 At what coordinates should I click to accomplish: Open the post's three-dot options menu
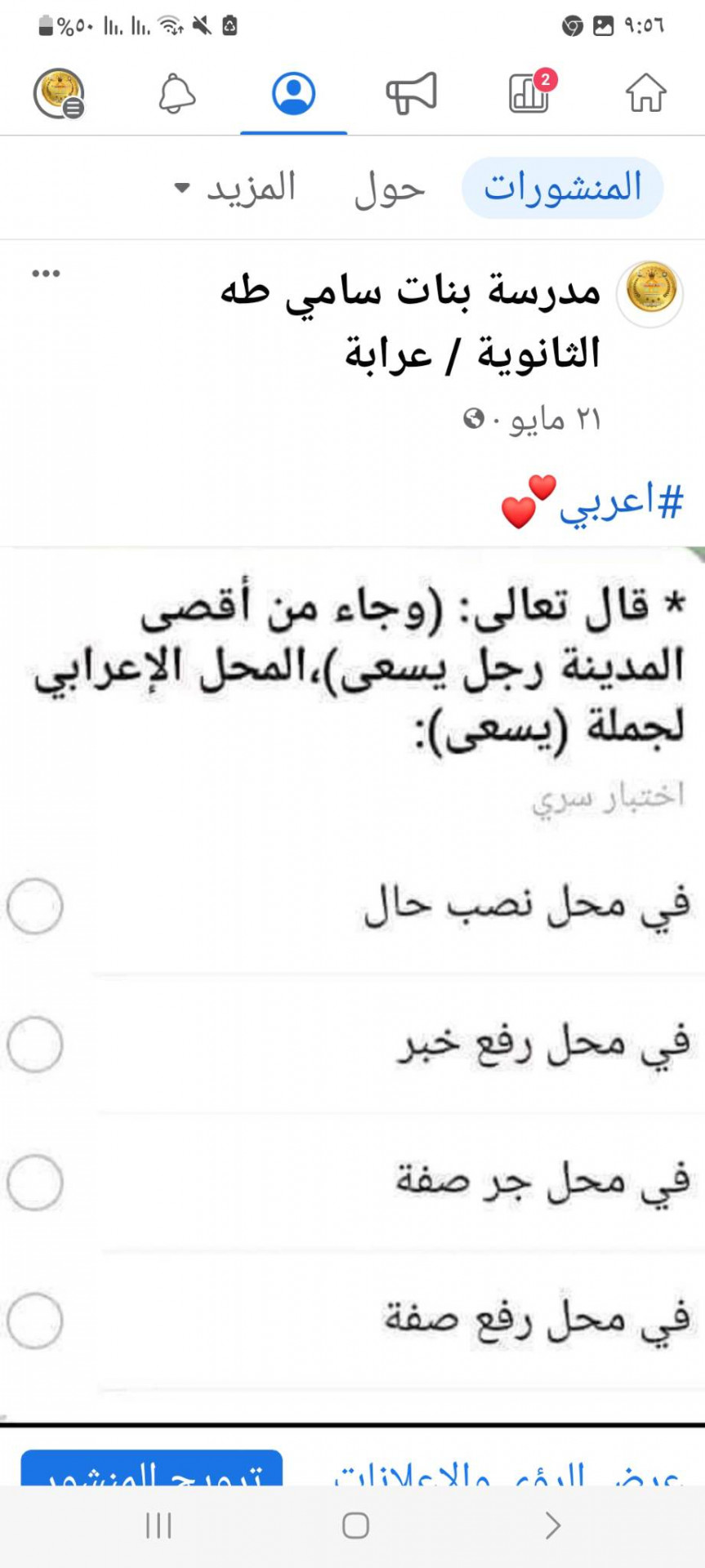click(46, 274)
